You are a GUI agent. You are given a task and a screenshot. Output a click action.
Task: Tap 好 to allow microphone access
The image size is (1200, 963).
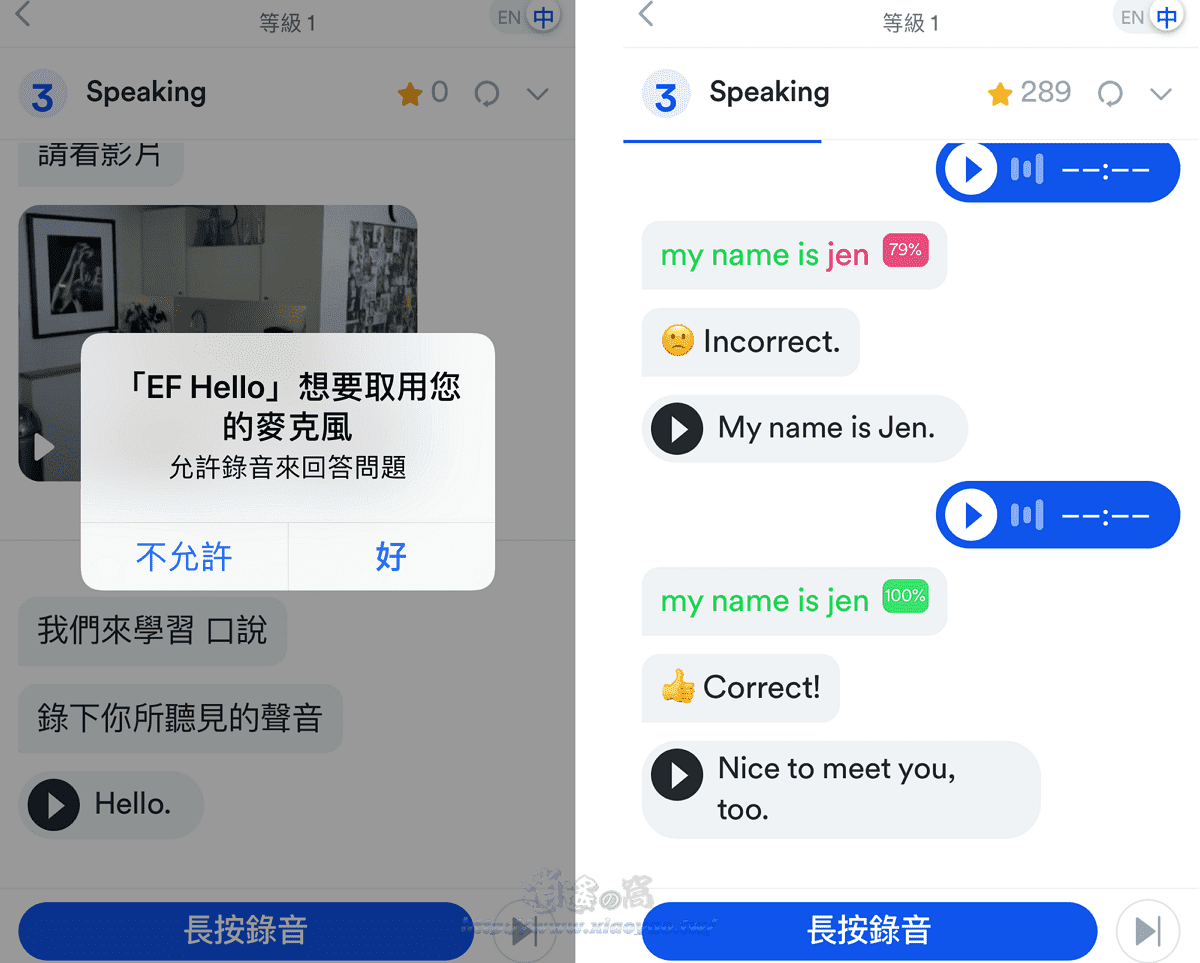coord(391,557)
